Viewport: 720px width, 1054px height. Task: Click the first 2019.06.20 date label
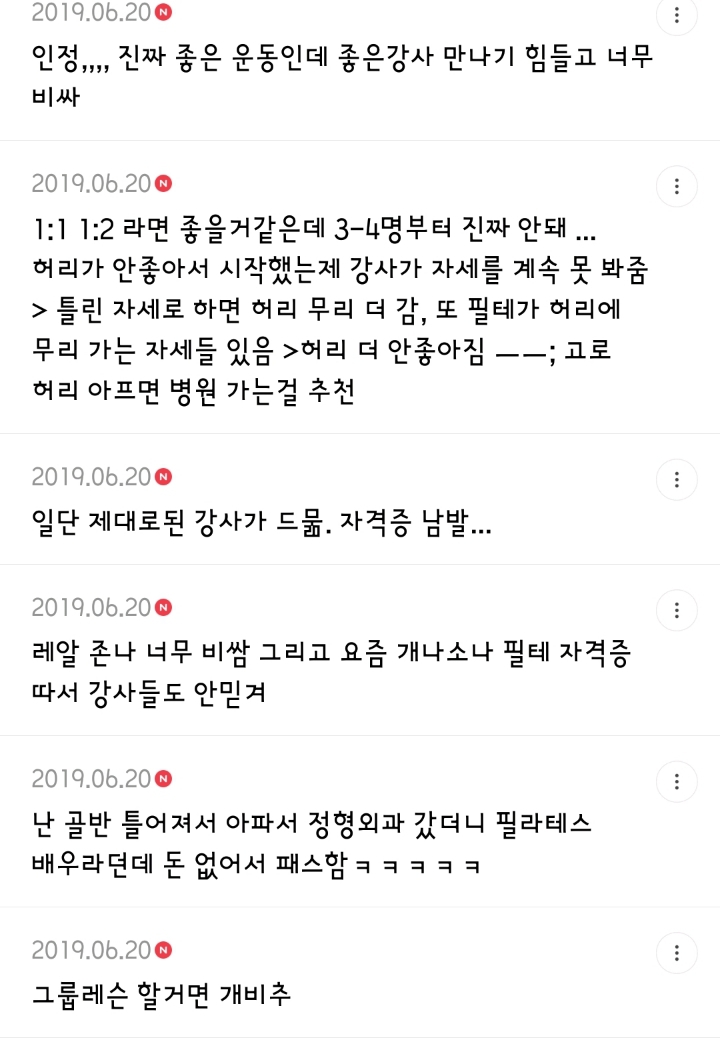coord(90,13)
